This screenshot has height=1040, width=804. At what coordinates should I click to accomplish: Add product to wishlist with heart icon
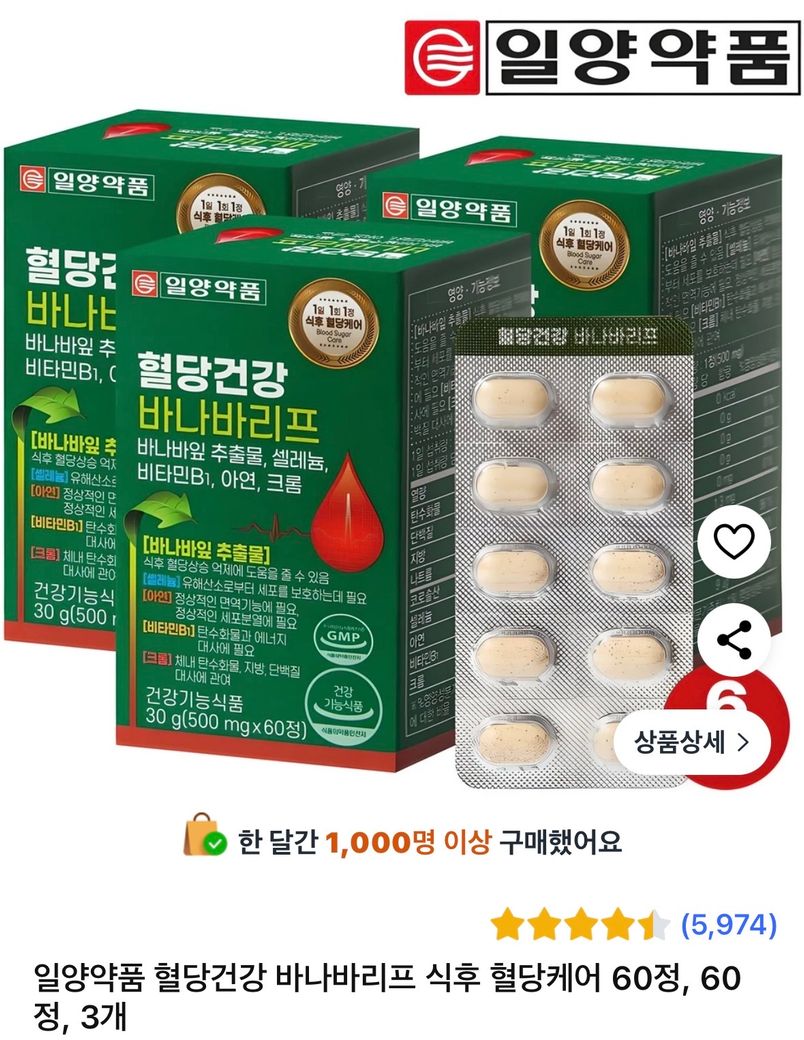[736, 542]
